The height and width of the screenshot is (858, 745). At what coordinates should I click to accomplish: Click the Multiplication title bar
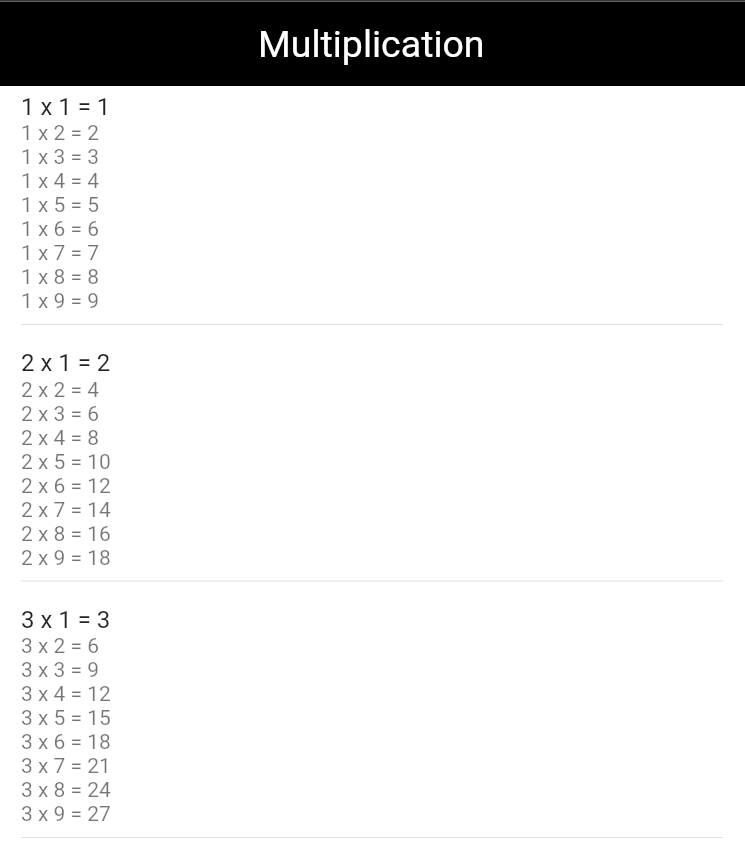coord(371,43)
